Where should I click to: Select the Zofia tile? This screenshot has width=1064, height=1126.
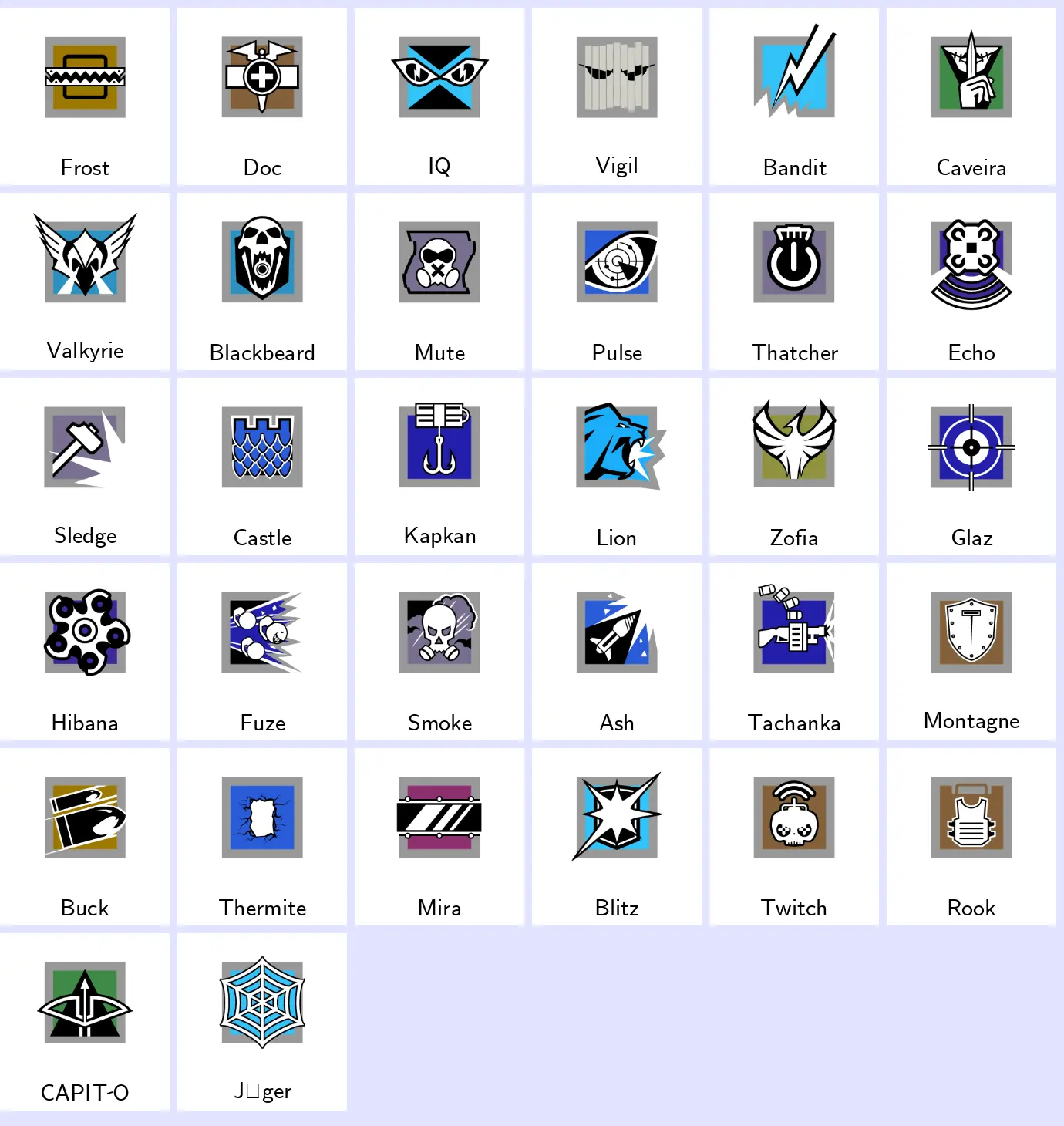794,467
